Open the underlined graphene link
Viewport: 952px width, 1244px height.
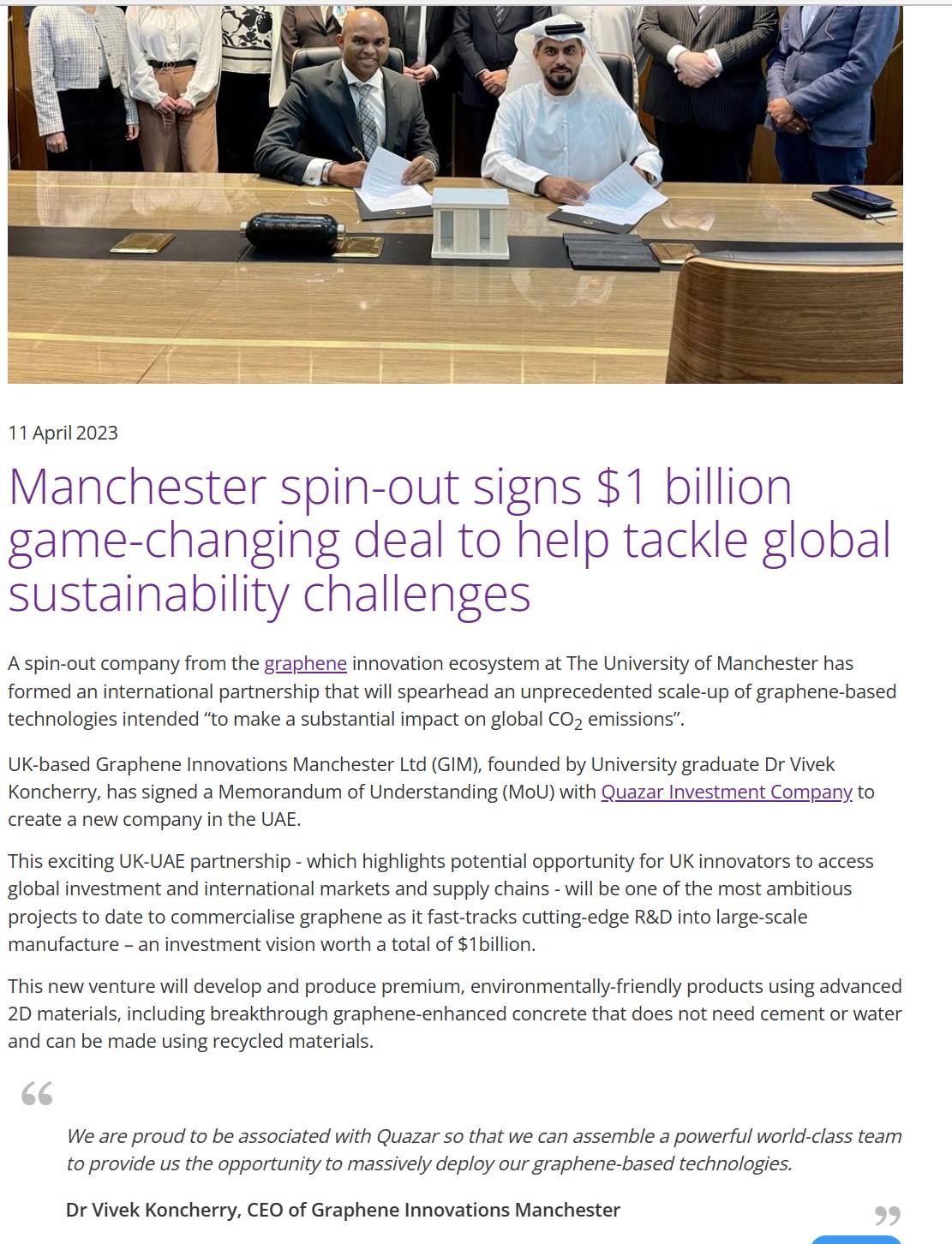[305, 664]
